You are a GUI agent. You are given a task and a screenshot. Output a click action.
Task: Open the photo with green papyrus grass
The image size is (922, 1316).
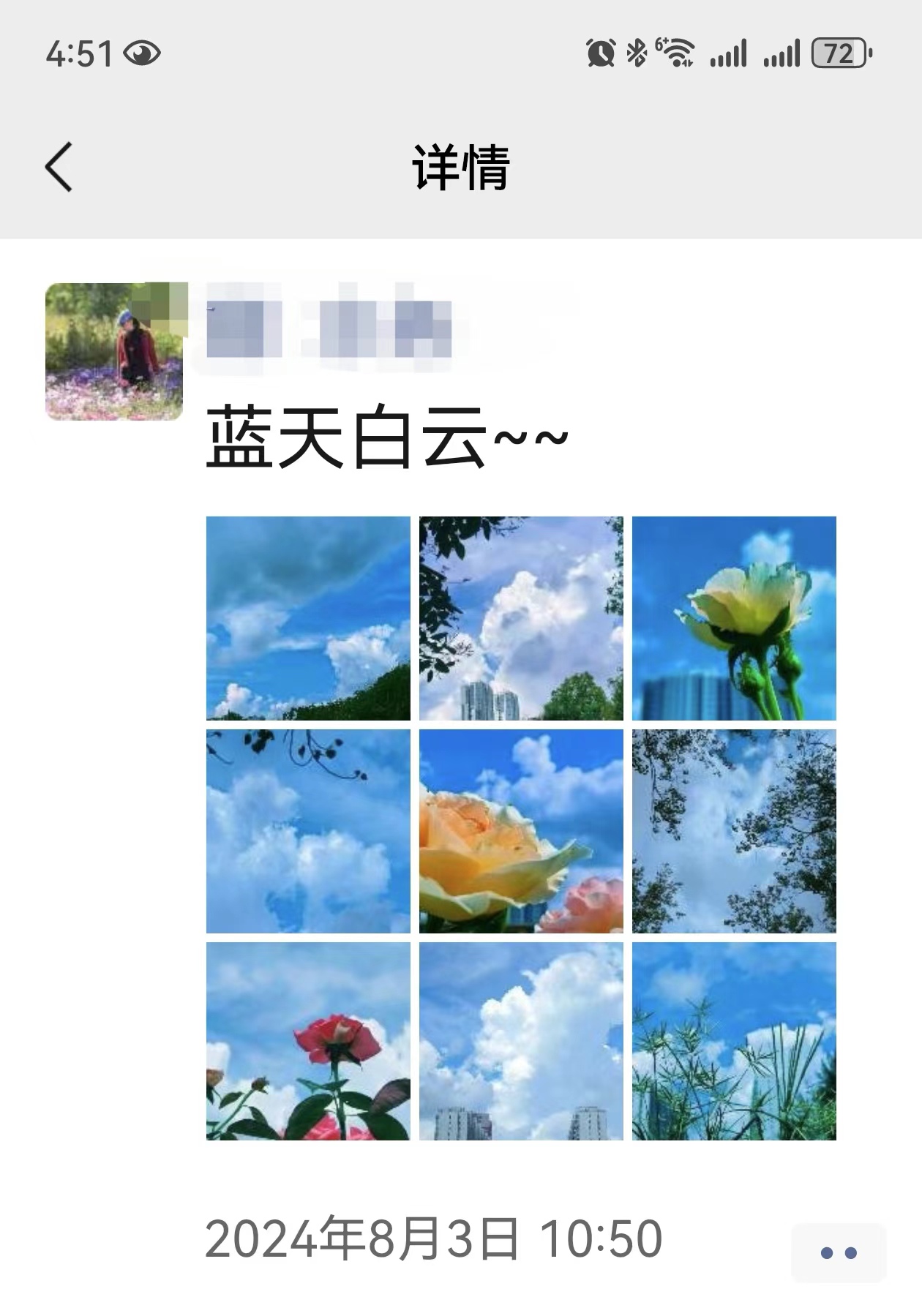click(734, 1041)
